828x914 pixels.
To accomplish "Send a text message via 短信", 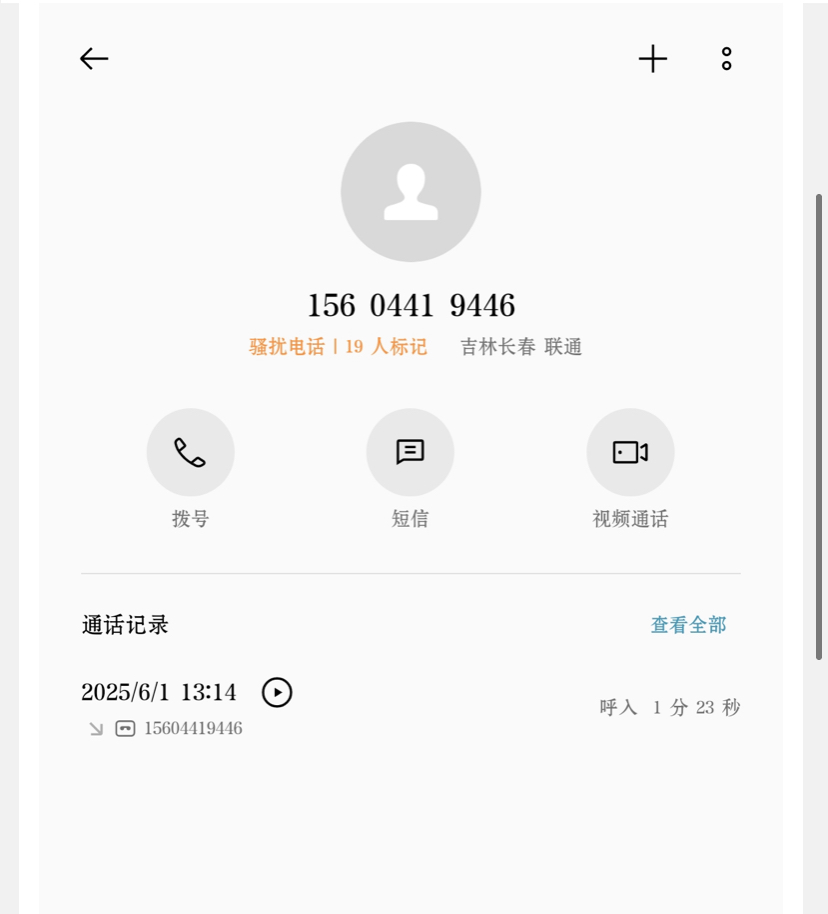I will point(410,452).
